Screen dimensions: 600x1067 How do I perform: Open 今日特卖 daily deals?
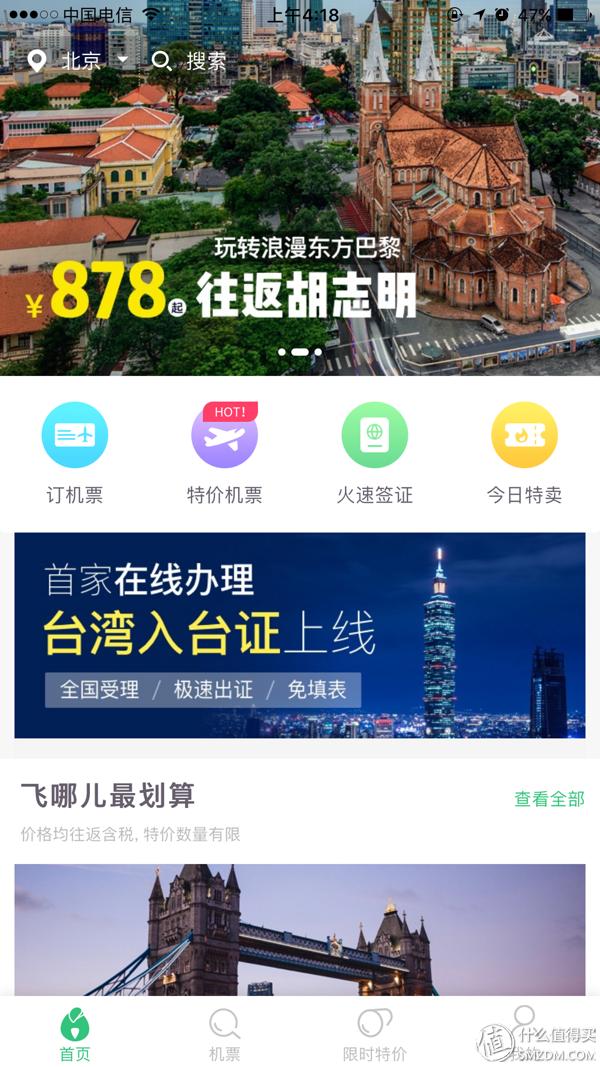524,452
